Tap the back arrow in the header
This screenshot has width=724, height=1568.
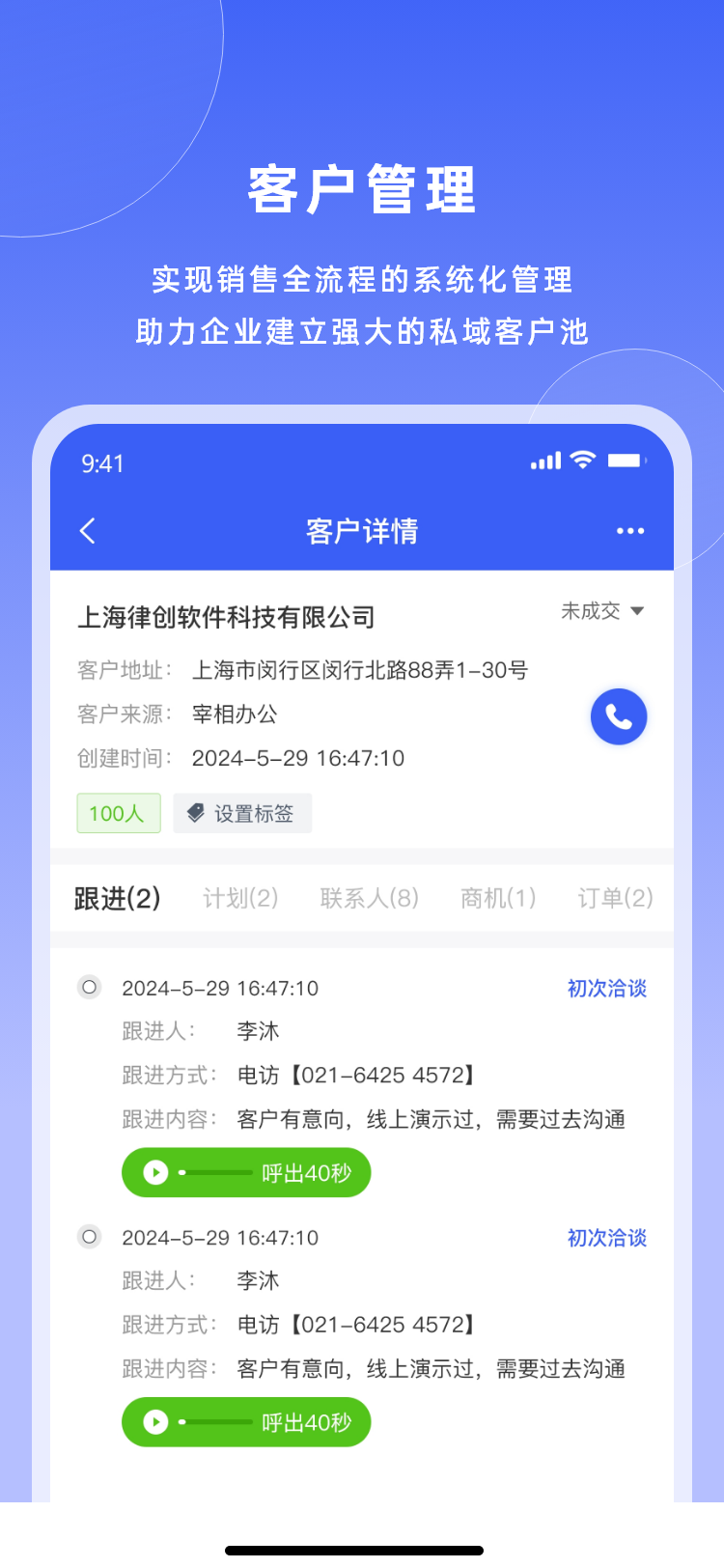point(86,530)
